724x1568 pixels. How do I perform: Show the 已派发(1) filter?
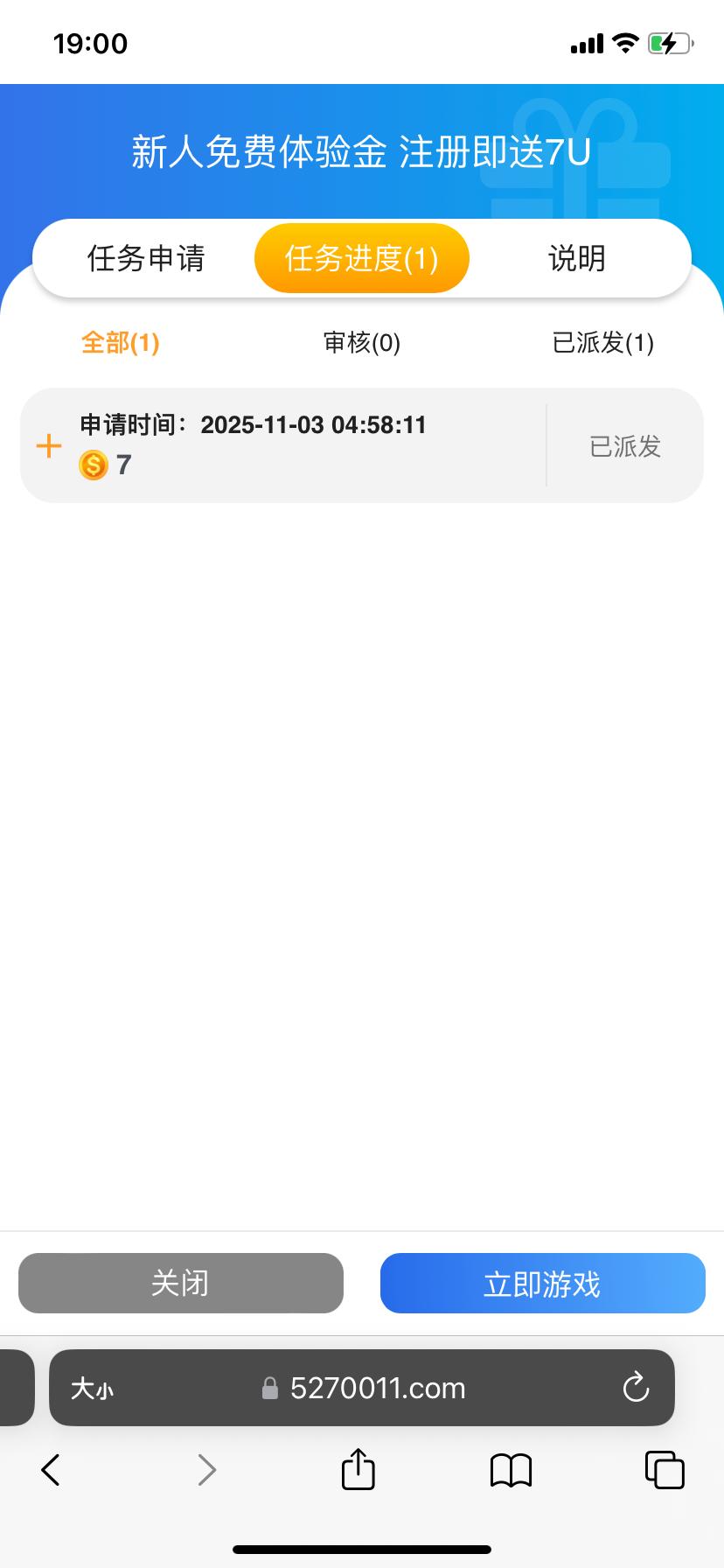pos(602,343)
